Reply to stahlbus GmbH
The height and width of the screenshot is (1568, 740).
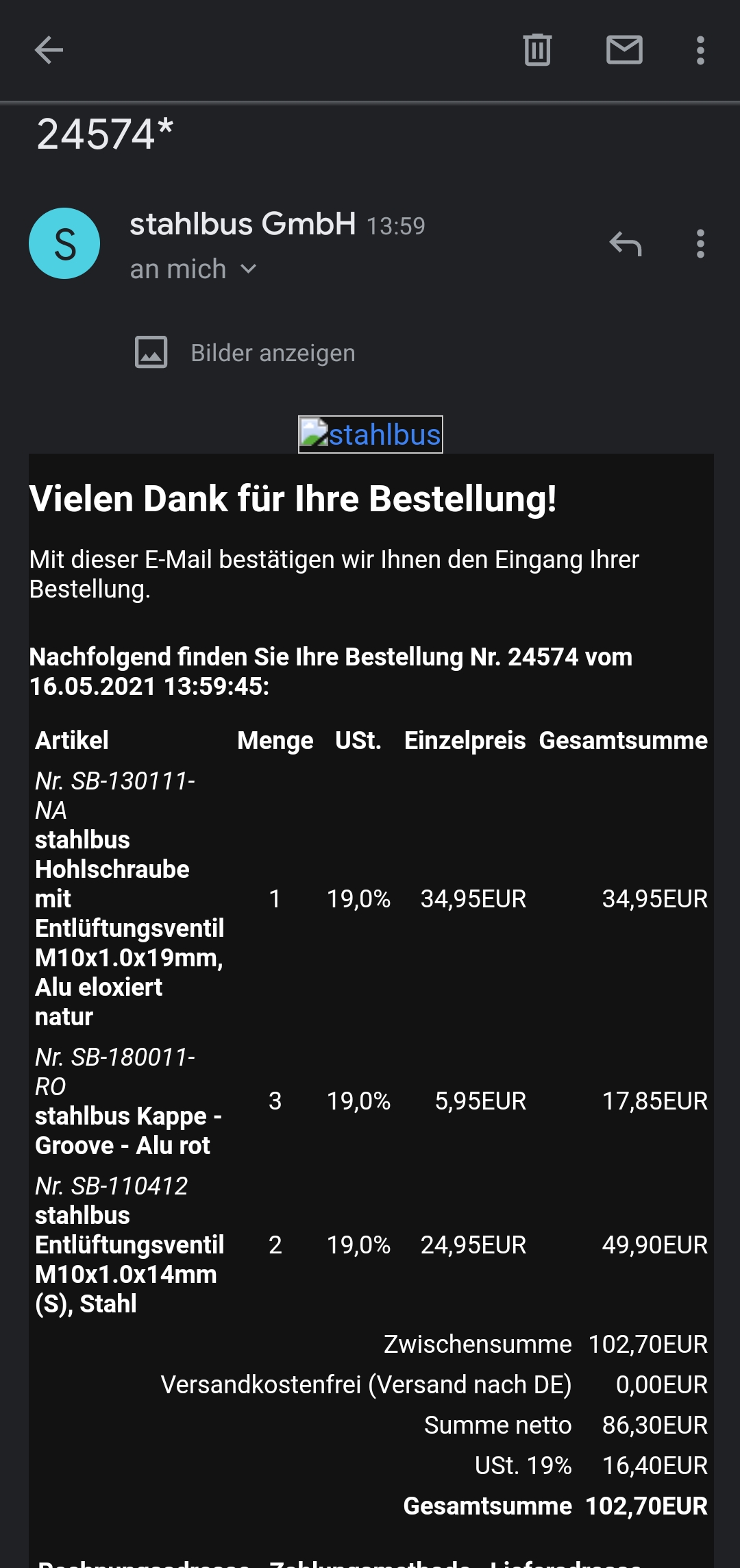tap(625, 243)
